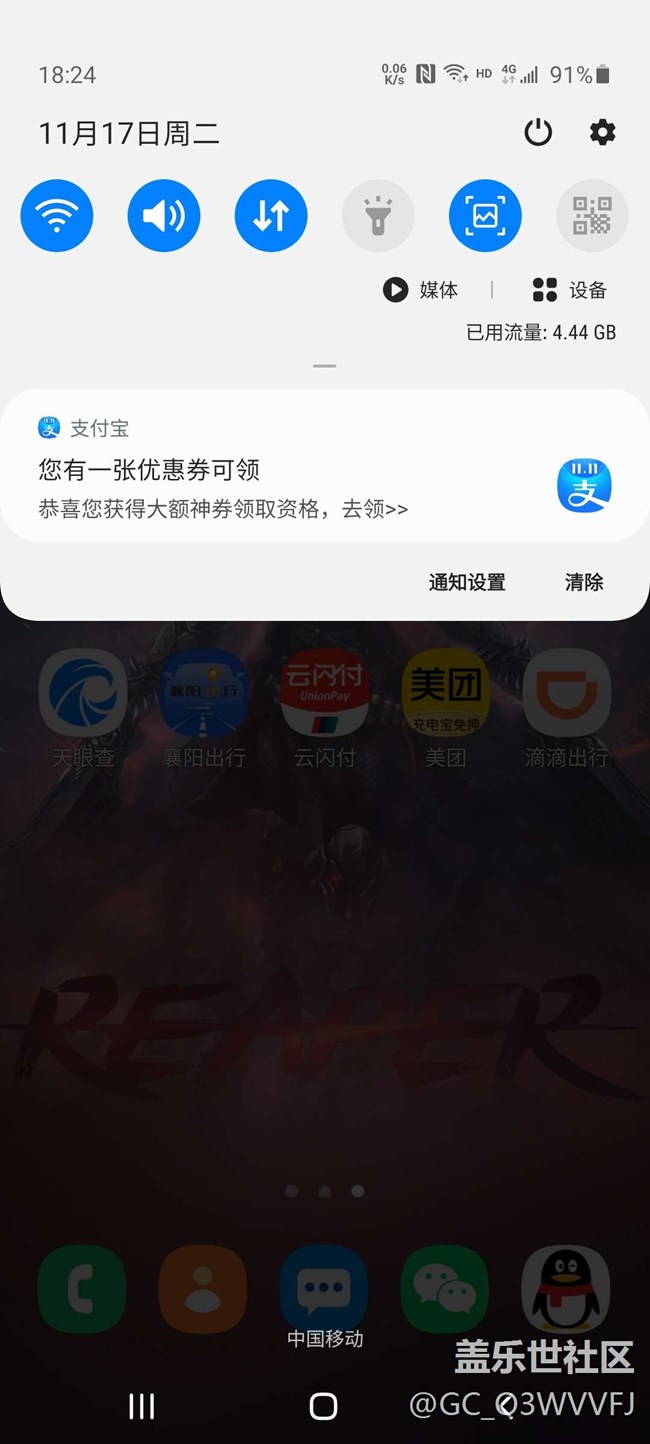
Task: Open the power menu icon
Action: (x=538, y=132)
